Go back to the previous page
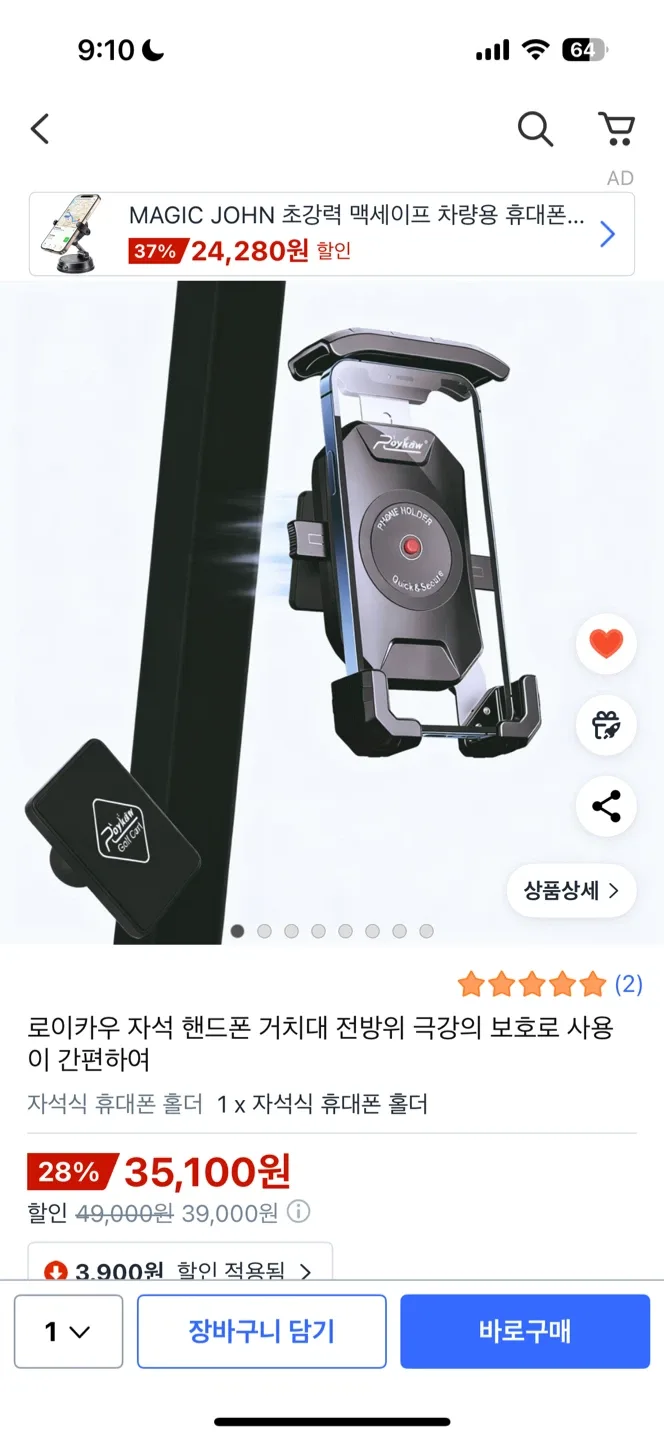Screen dimensions: 664x1440 40,129
